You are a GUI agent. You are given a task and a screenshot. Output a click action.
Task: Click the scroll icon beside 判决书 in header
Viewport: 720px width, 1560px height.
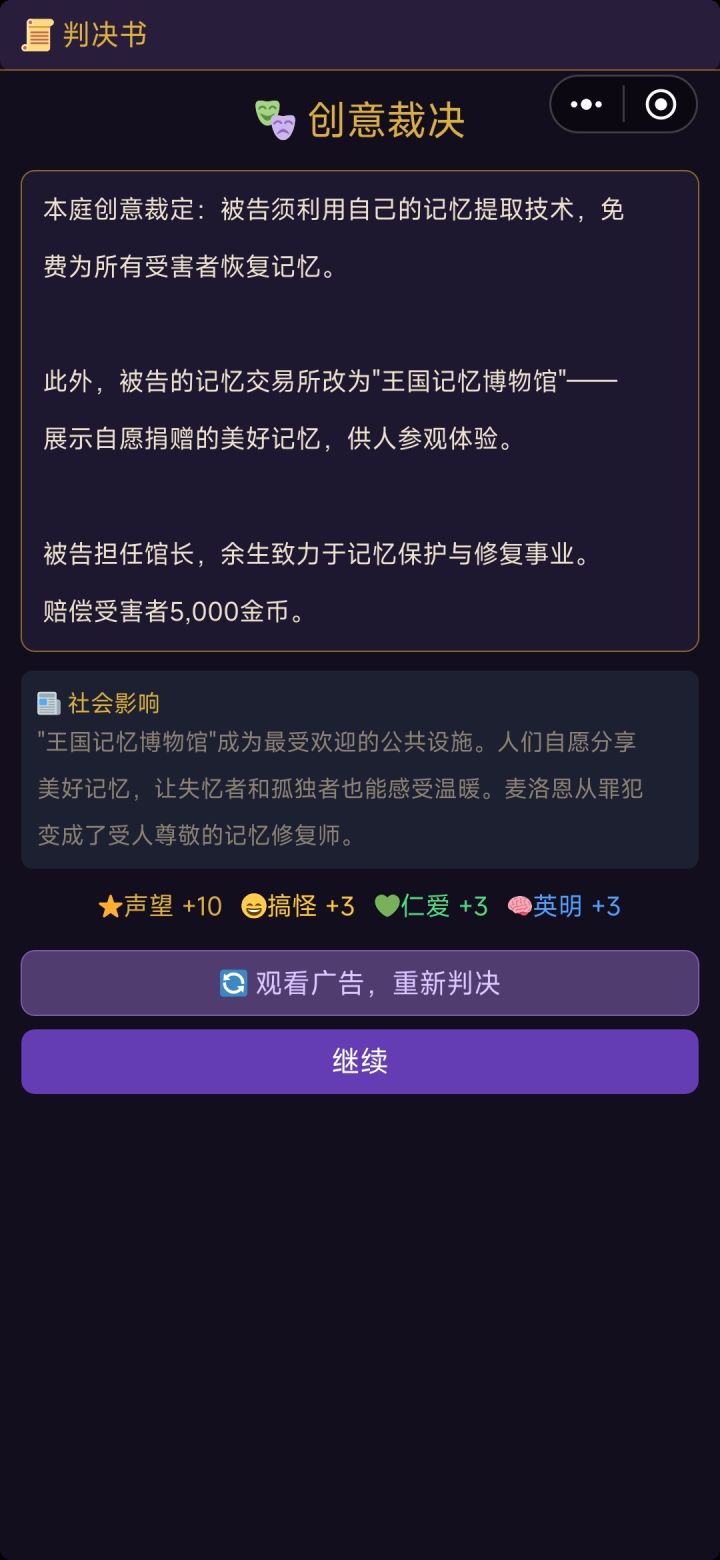38,34
